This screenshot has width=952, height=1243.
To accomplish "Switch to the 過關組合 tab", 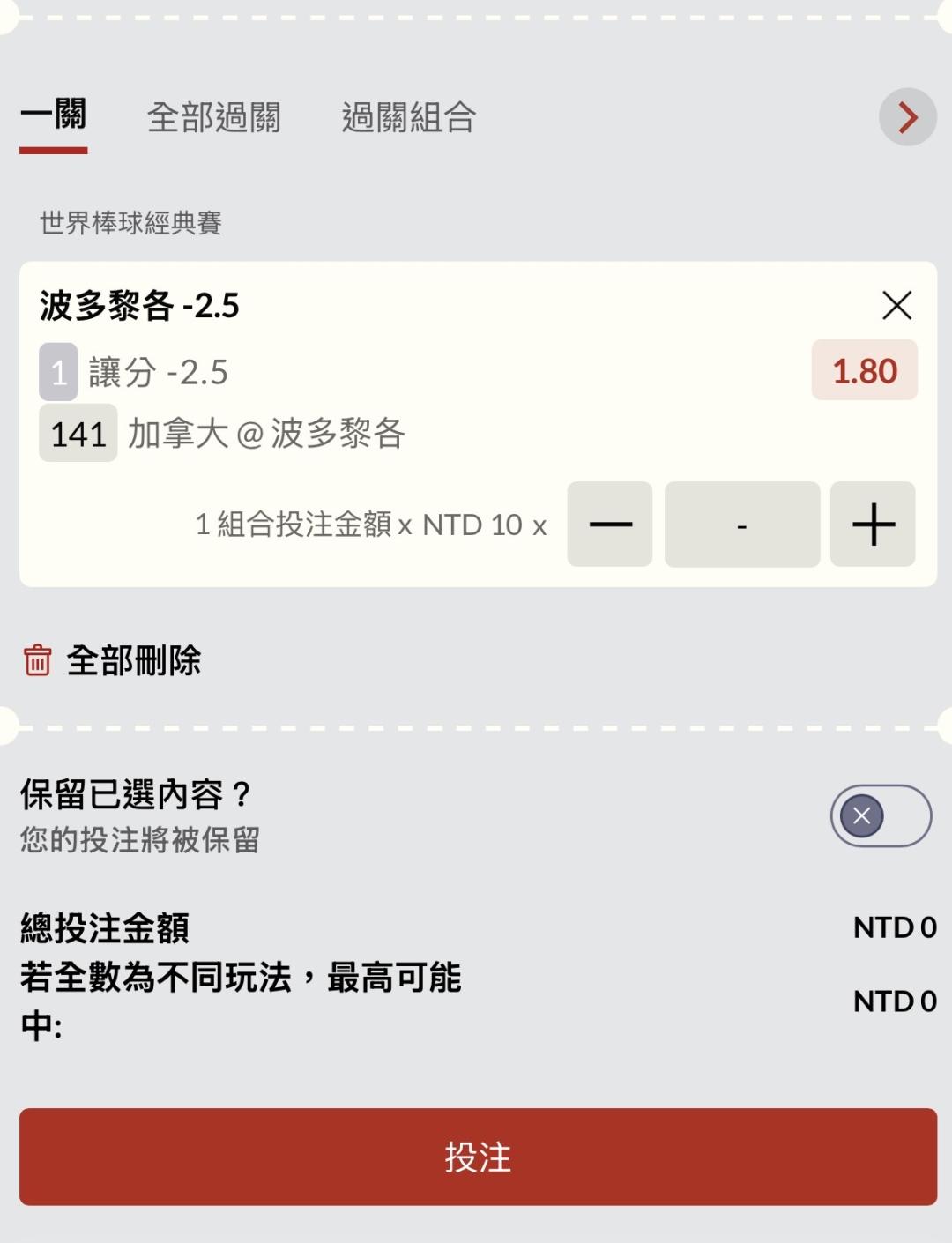I will [408, 117].
